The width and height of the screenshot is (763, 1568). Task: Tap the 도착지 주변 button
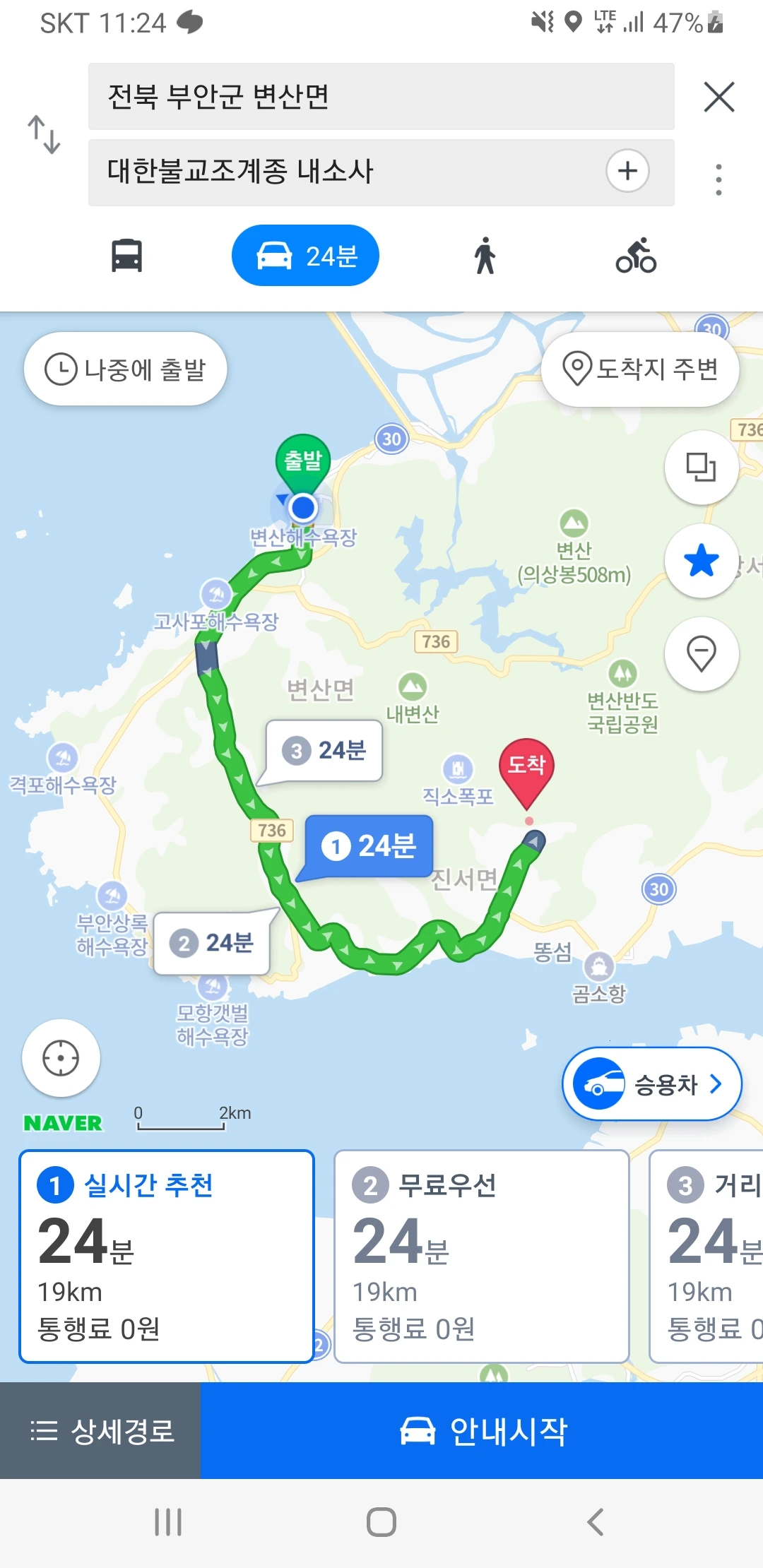640,369
